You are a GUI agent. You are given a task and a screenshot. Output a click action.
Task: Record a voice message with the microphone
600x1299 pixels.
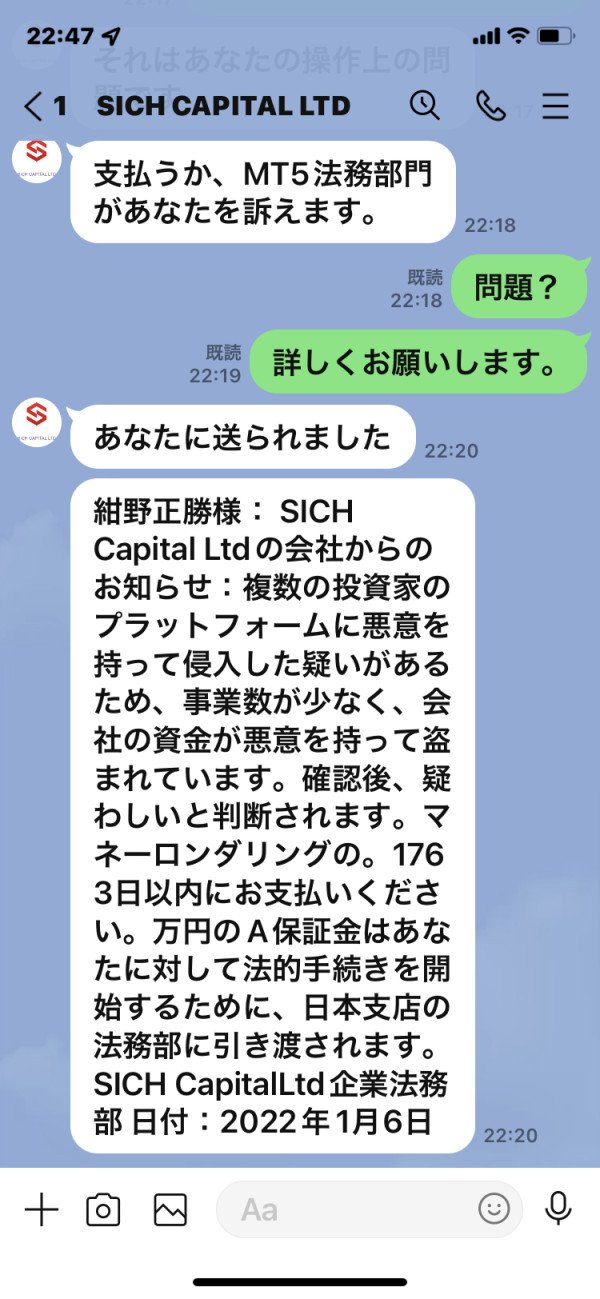point(558,1210)
